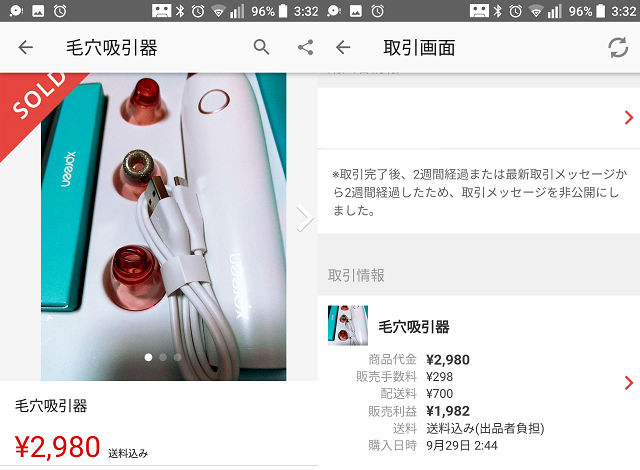Tap the photo page indicator dots

point(163,357)
